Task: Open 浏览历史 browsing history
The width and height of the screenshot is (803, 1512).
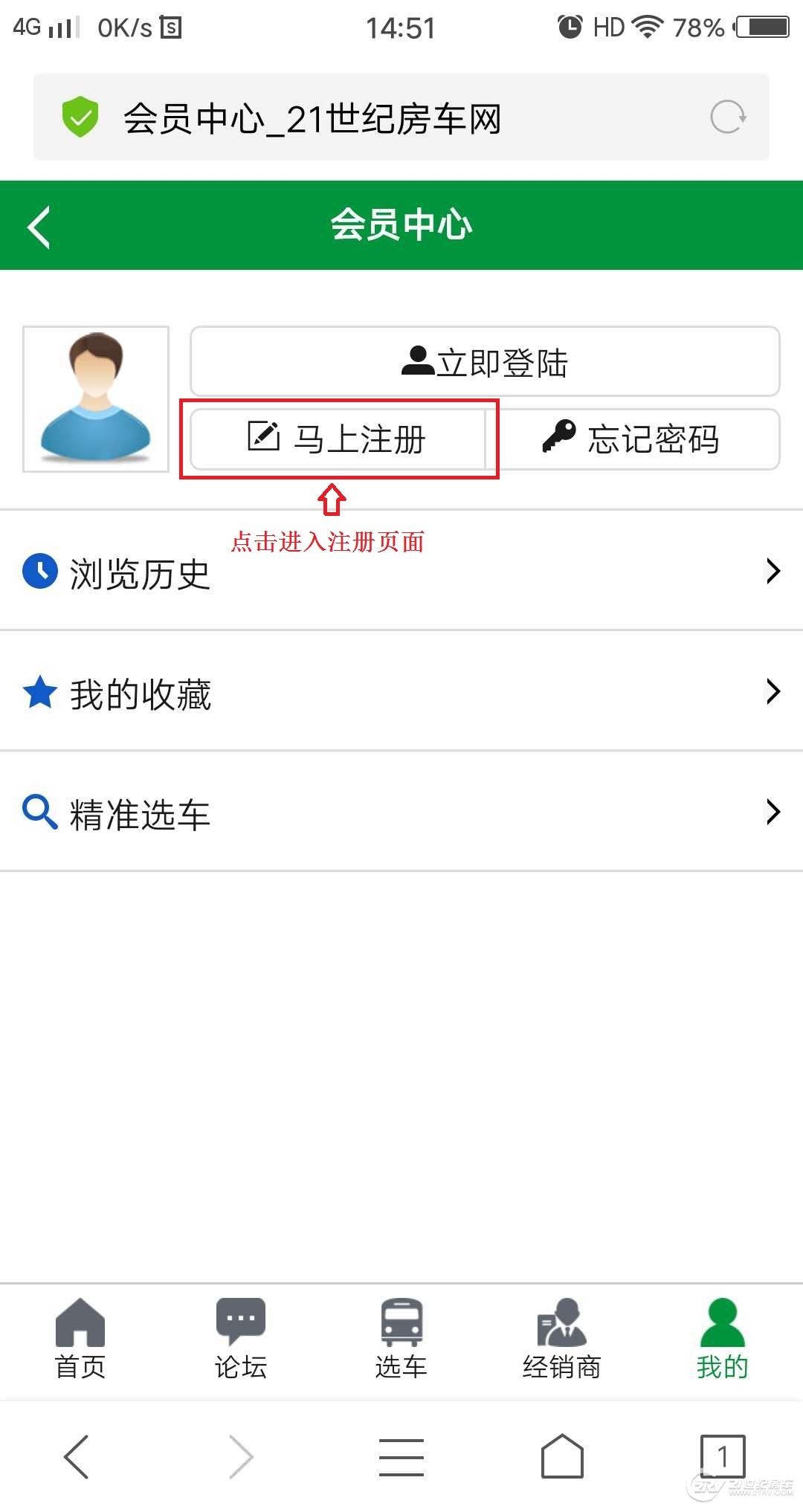Action: coord(401,572)
